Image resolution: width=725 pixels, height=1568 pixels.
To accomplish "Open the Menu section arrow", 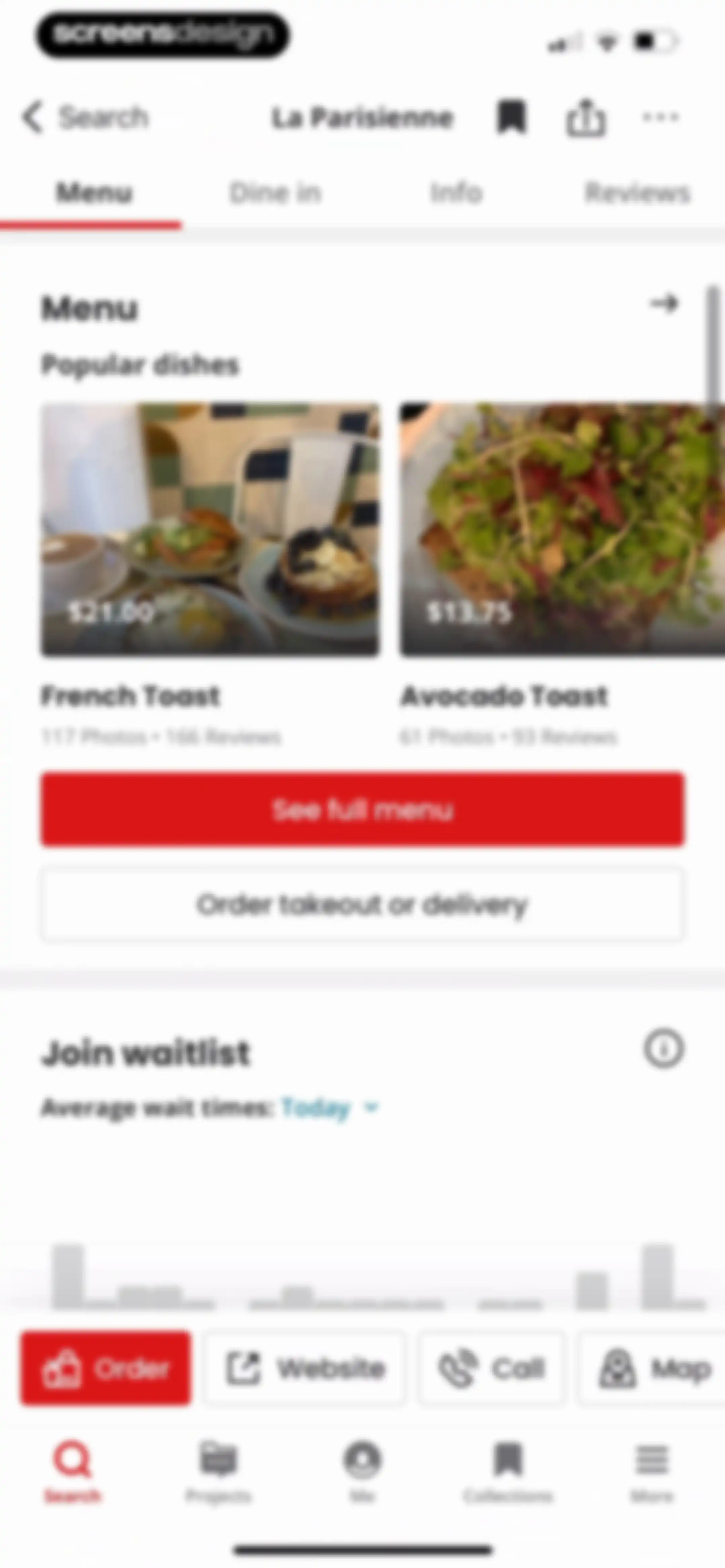I will point(664,303).
